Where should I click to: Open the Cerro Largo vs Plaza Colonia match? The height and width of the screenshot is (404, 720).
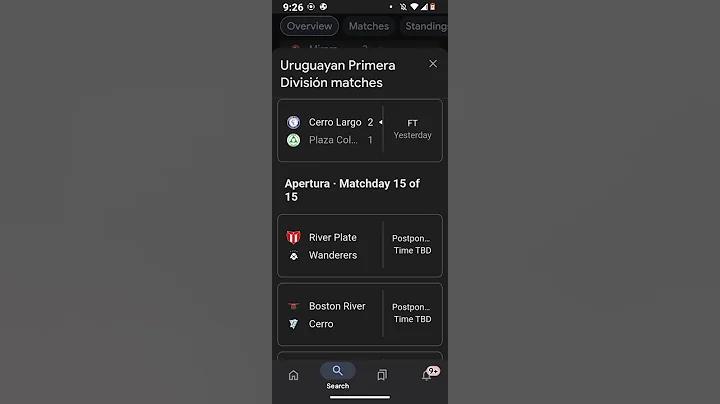359,131
